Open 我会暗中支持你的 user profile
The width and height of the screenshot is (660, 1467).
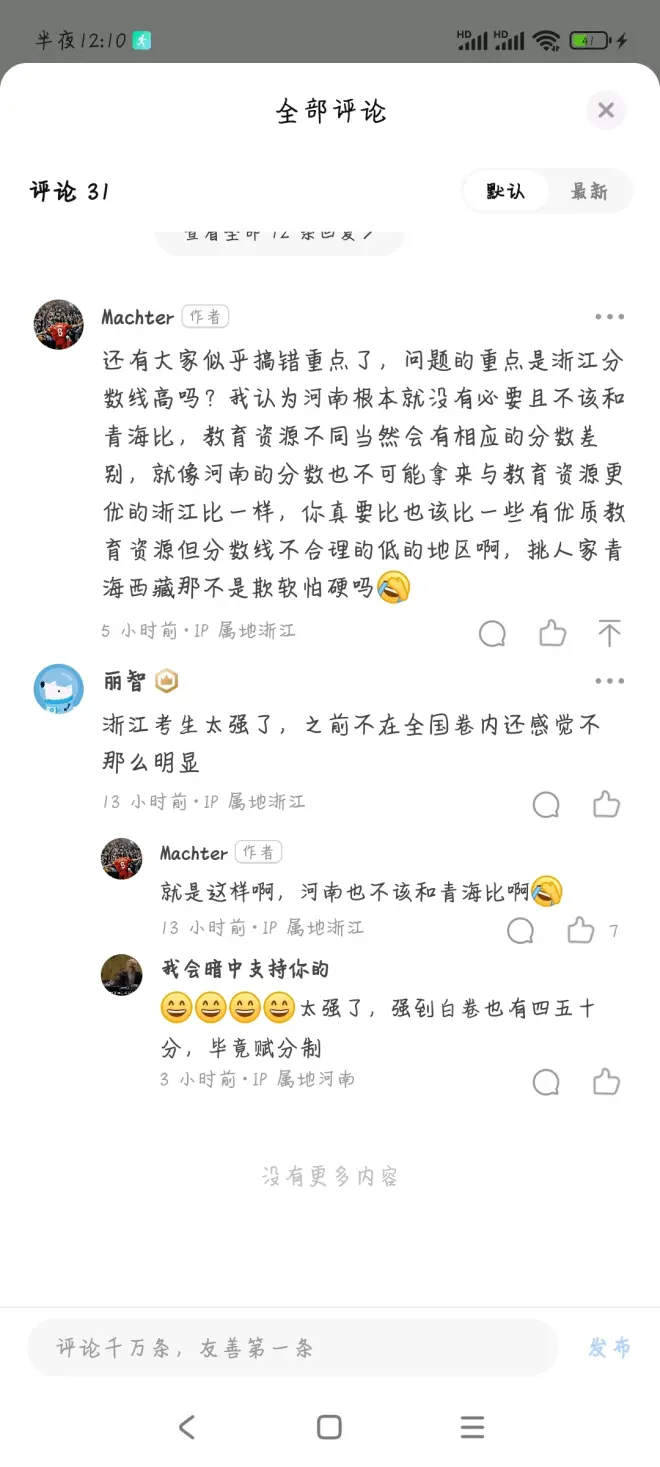click(122, 974)
